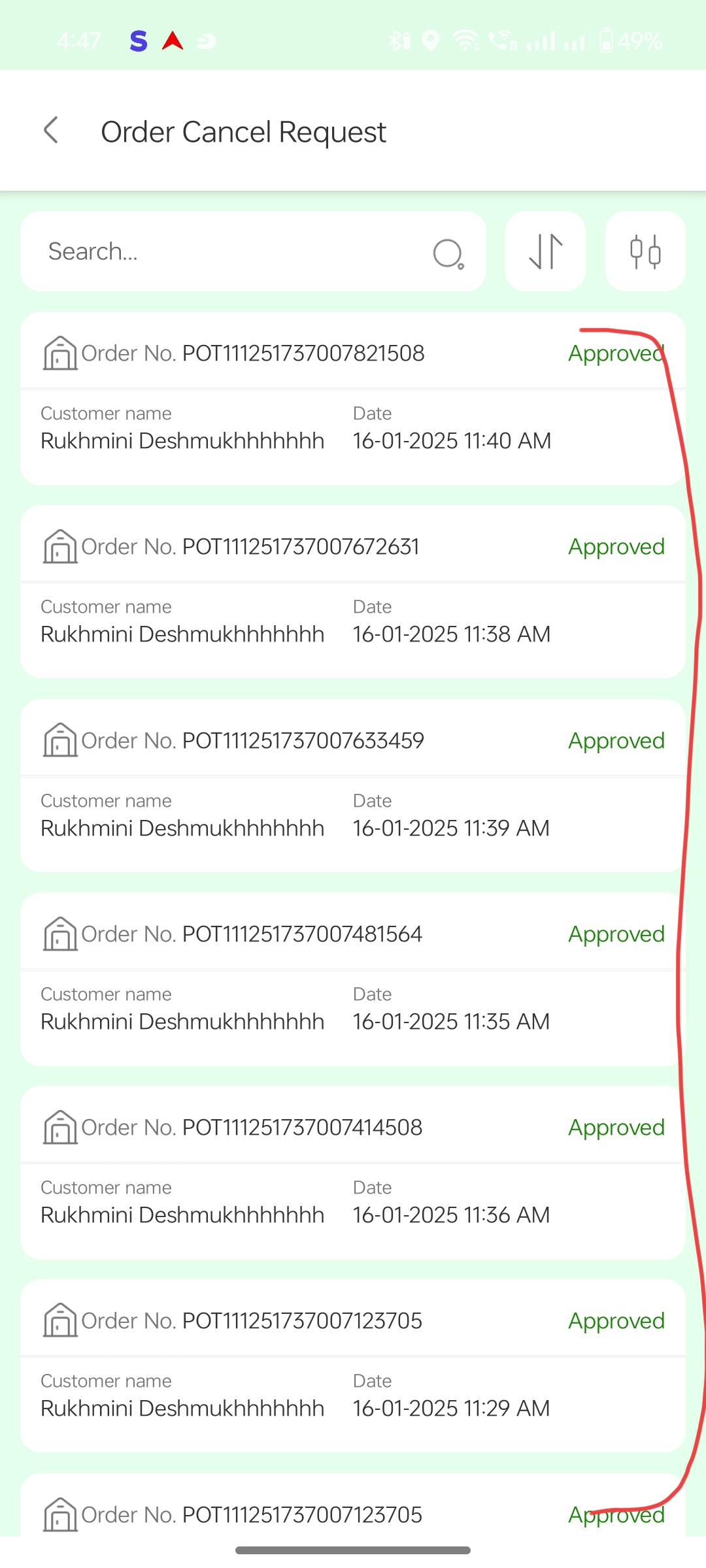View order POT111251737007633459 details
The image size is (706, 1568).
click(353, 785)
